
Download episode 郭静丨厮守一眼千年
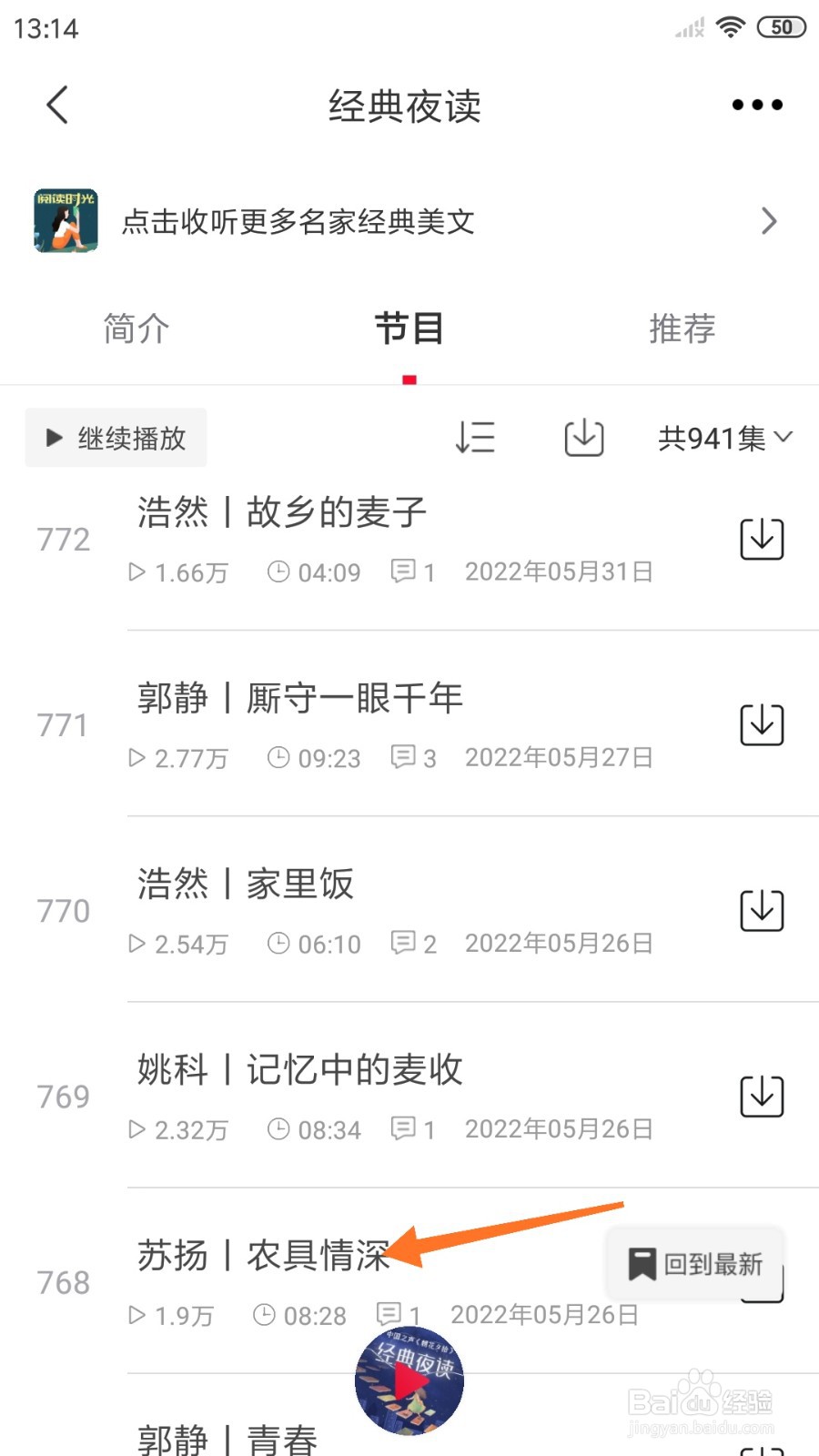click(762, 723)
